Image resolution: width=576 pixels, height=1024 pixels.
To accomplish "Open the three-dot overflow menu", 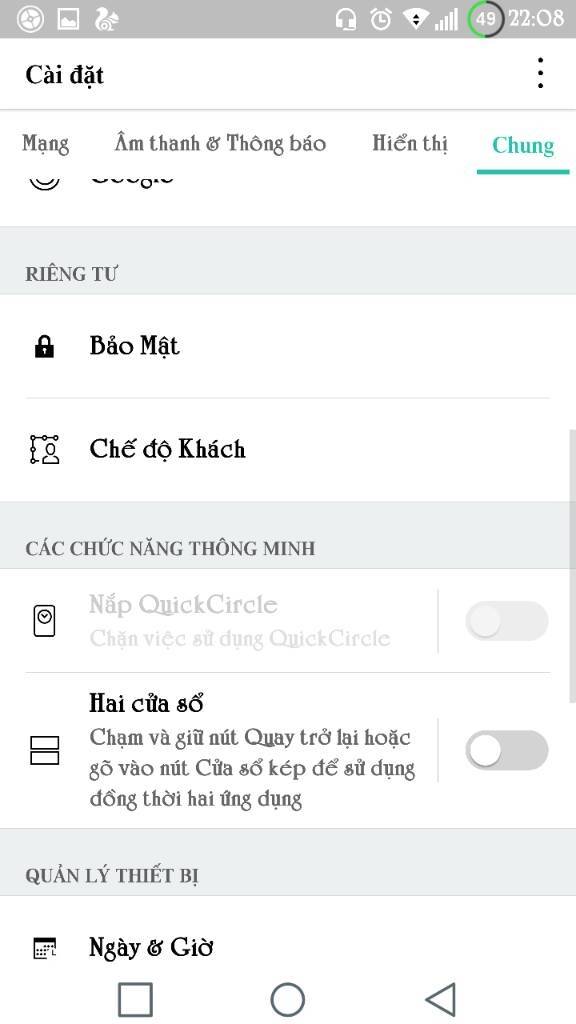I will click(x=540, y=73).
